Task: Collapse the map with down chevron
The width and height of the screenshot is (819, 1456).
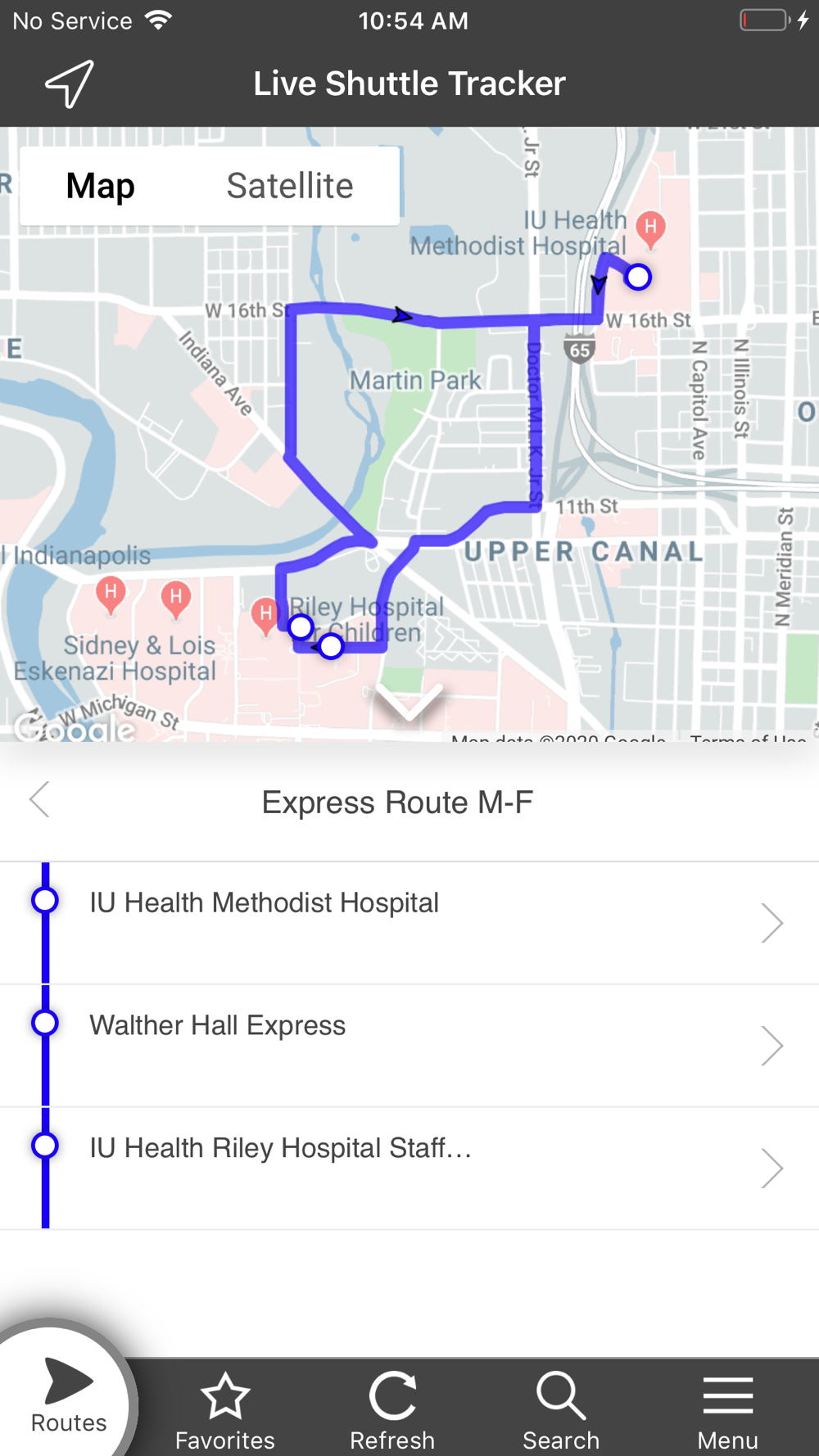Action: pos(409,702)
